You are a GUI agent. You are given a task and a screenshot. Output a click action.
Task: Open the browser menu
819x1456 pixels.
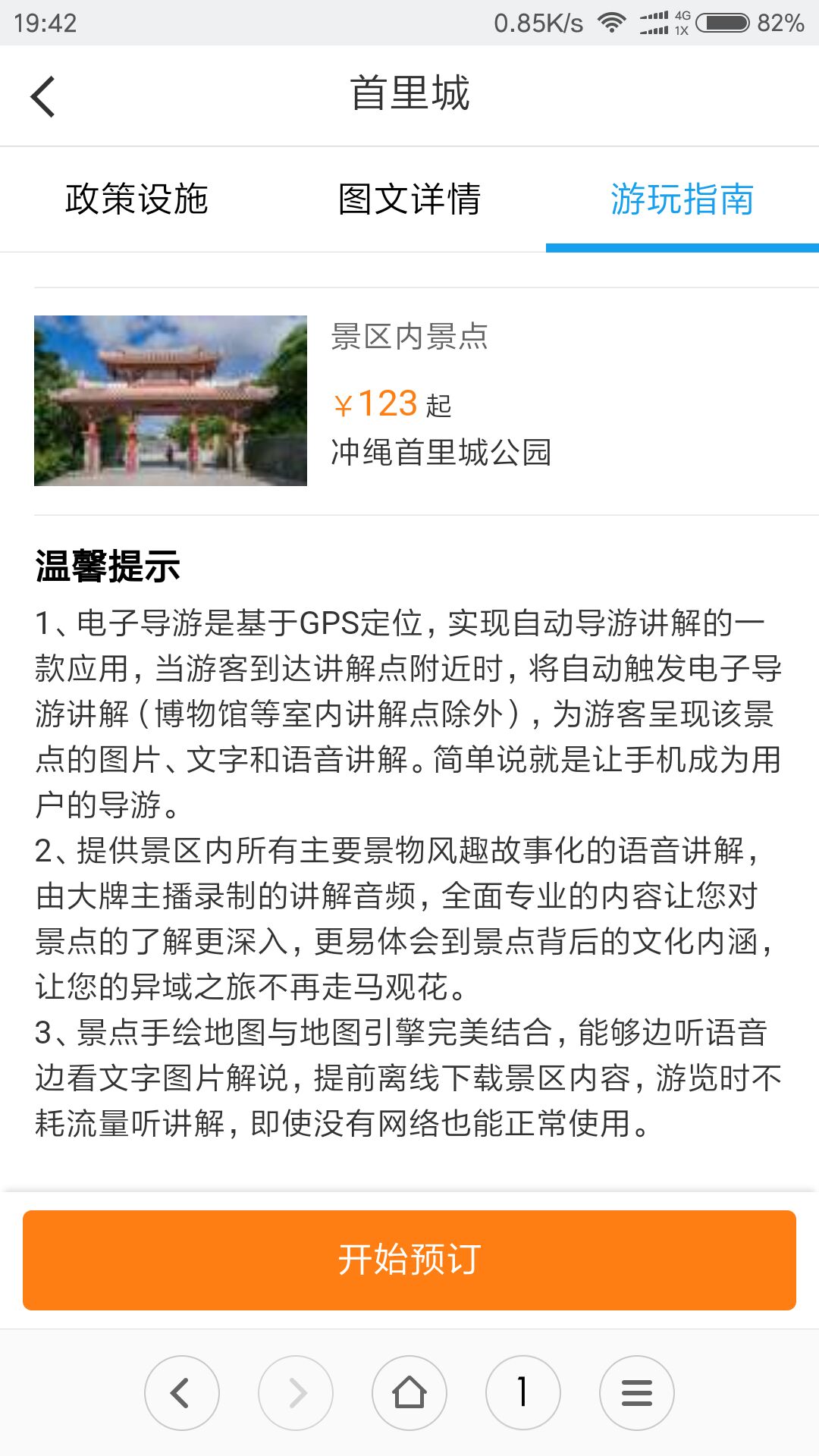(637, 1393)
